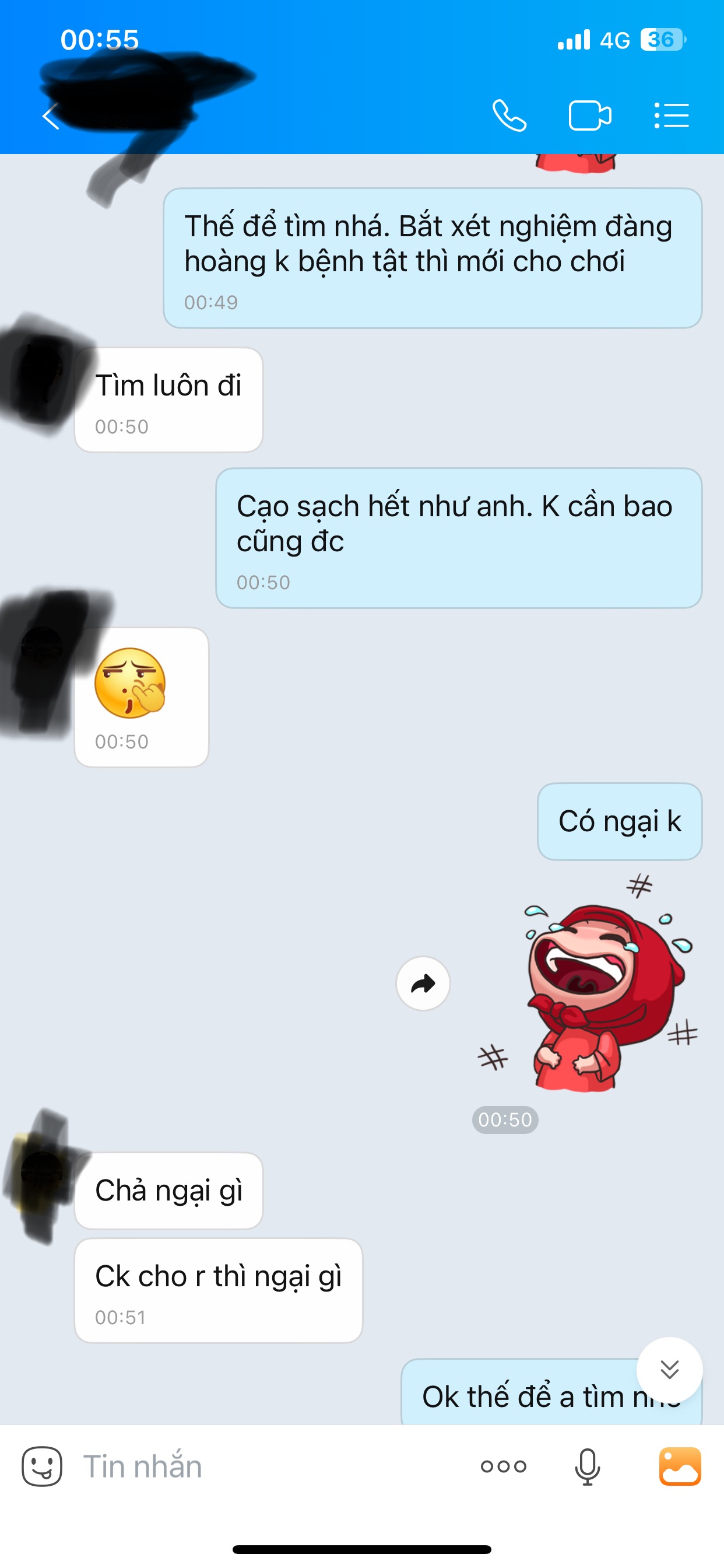Start a voice call

(509, 116)
